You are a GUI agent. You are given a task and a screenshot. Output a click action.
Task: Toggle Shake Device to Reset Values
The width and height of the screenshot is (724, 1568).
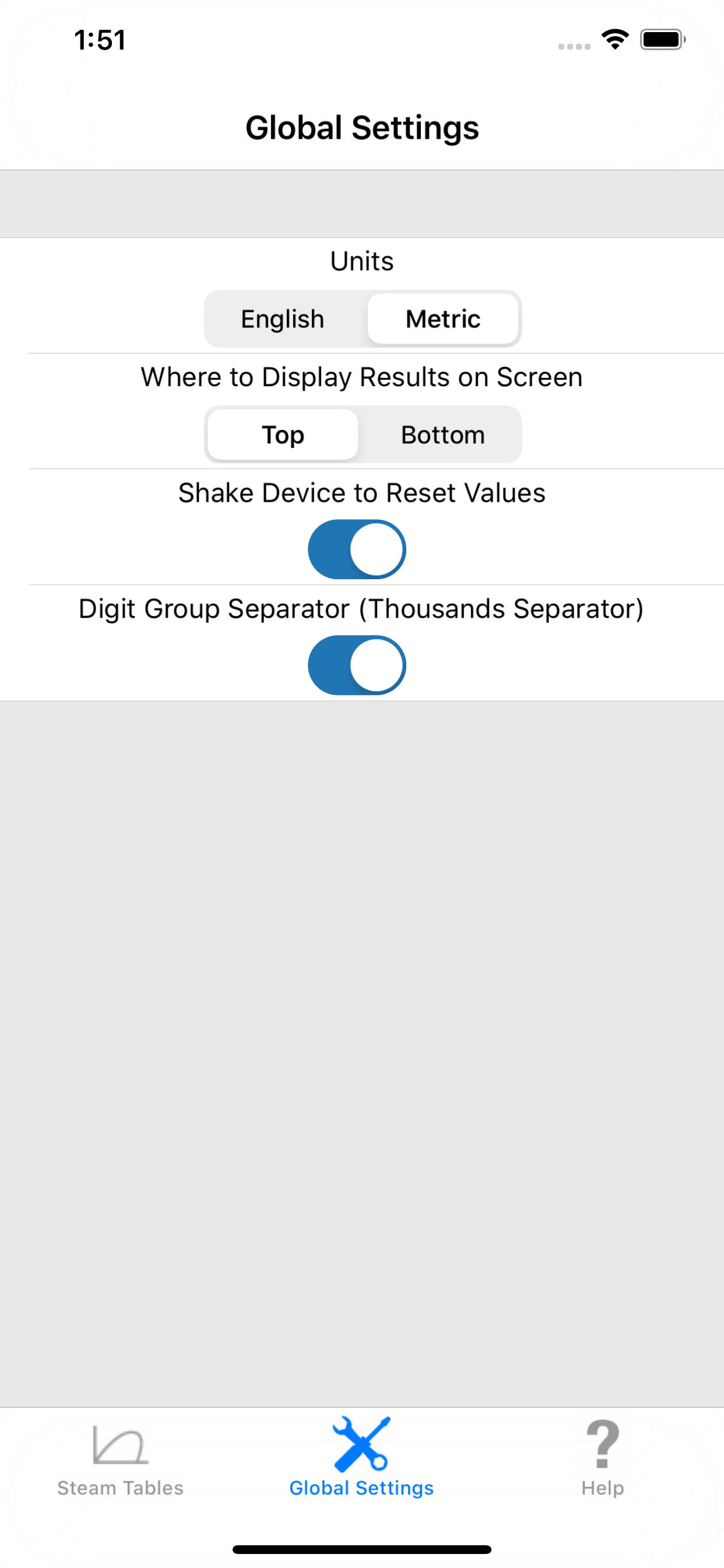coord(357,549)
